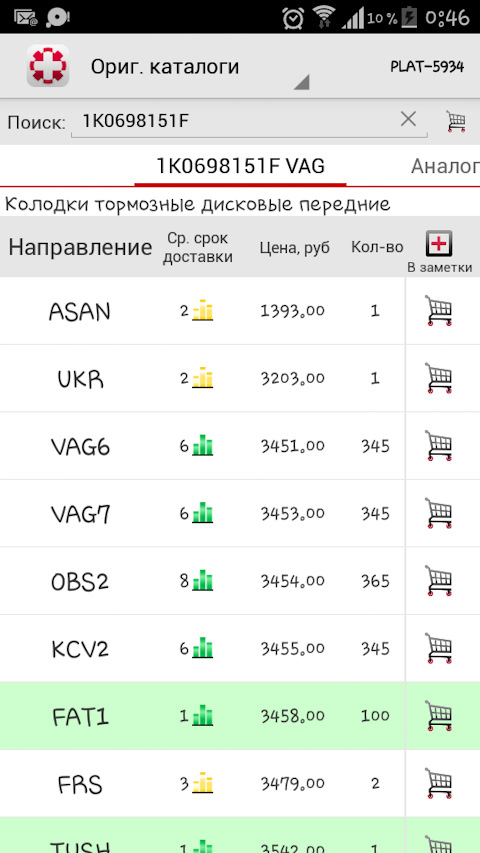
Task: Edit the part number search field
Action: click(x=234, y=121)
